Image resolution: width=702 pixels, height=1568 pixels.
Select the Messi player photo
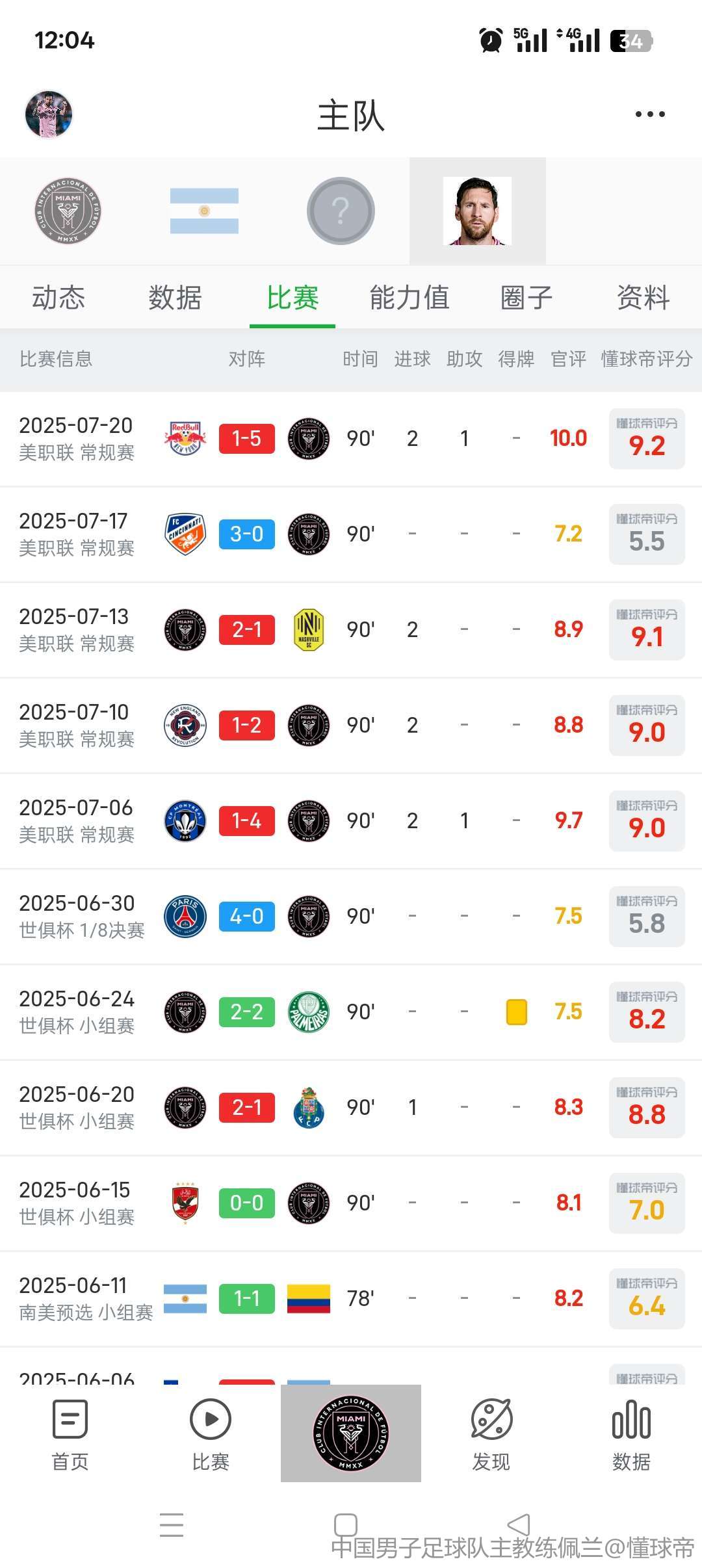pos(477,211)
